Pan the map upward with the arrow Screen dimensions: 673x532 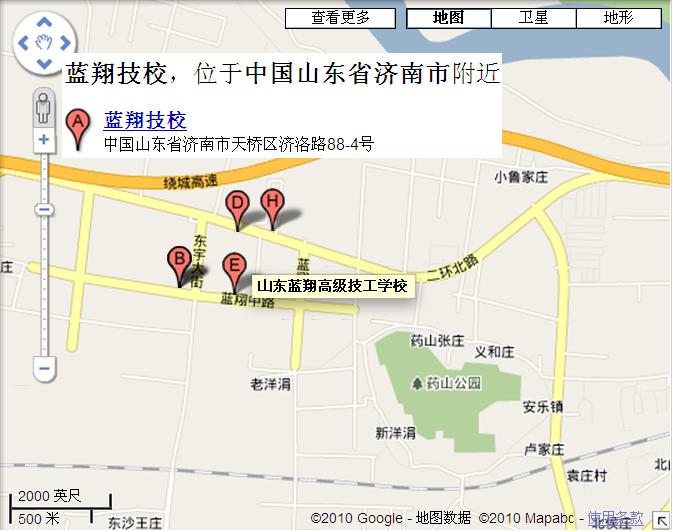(x=43, y=23)
